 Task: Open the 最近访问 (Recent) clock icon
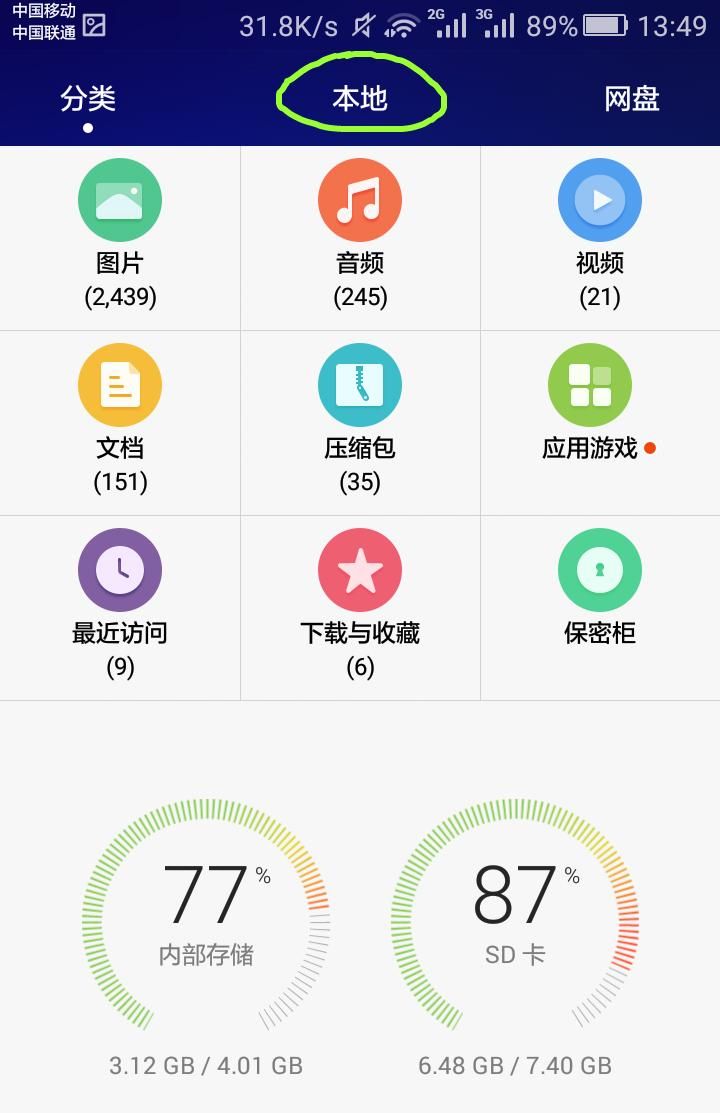(119, 569)
